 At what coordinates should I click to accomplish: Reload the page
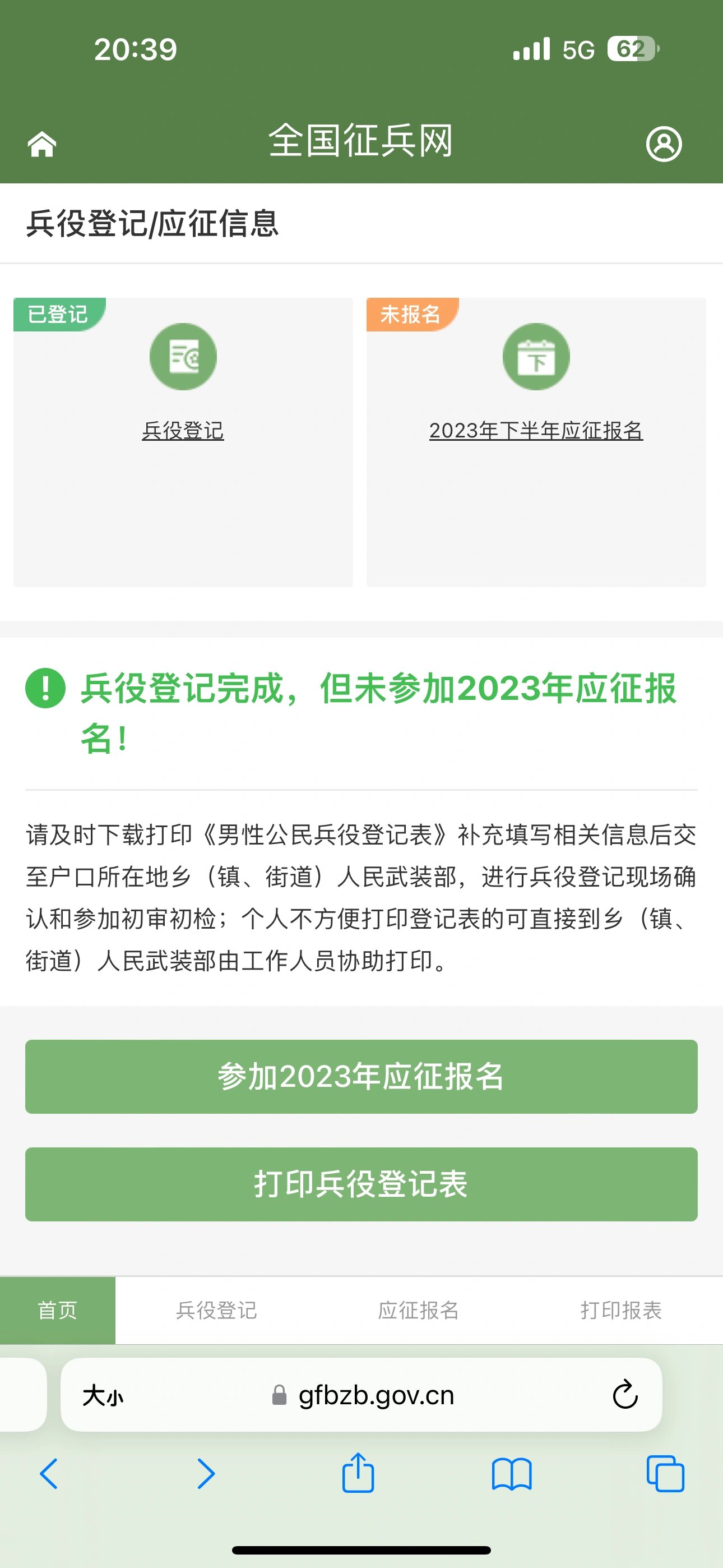[x=625, y=1395]
